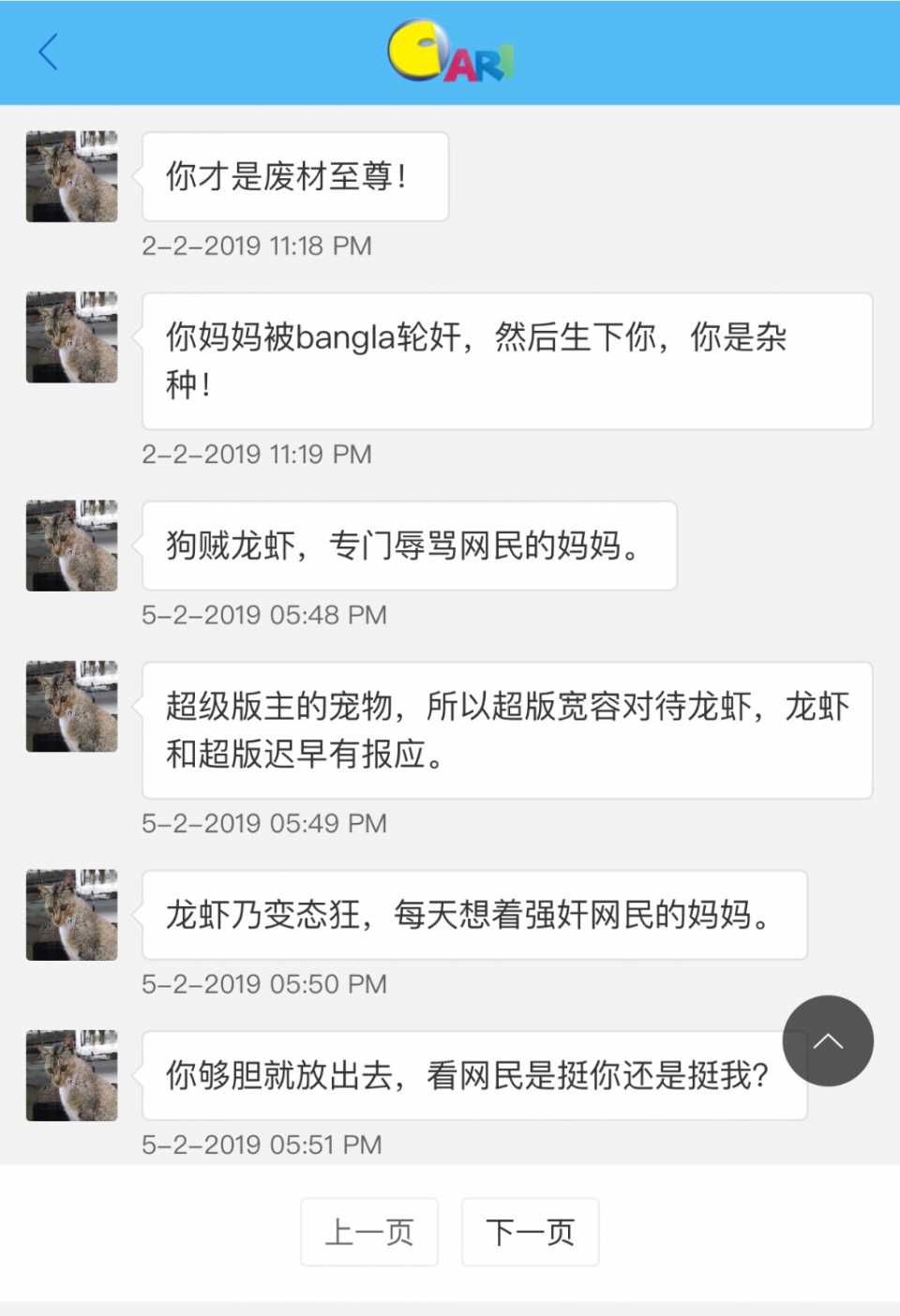Open the next page with 下一页
The height and width of the screenshot is (1316, 900).
(530, 1232)
